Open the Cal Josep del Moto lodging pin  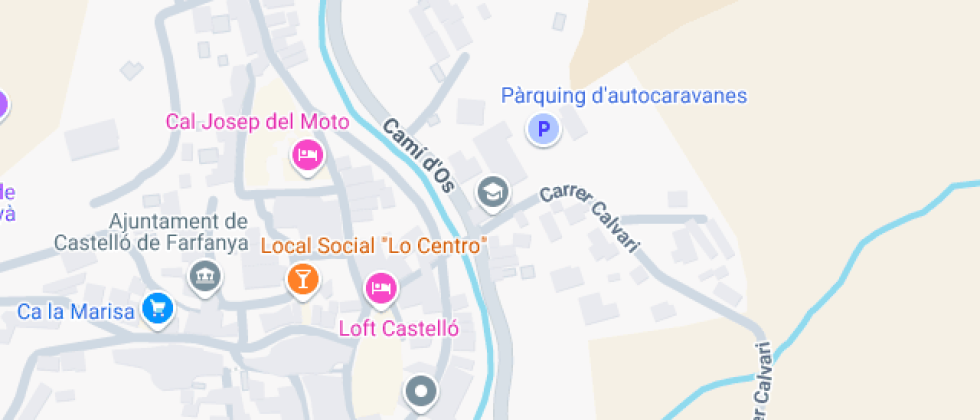(x=307, y=156)
